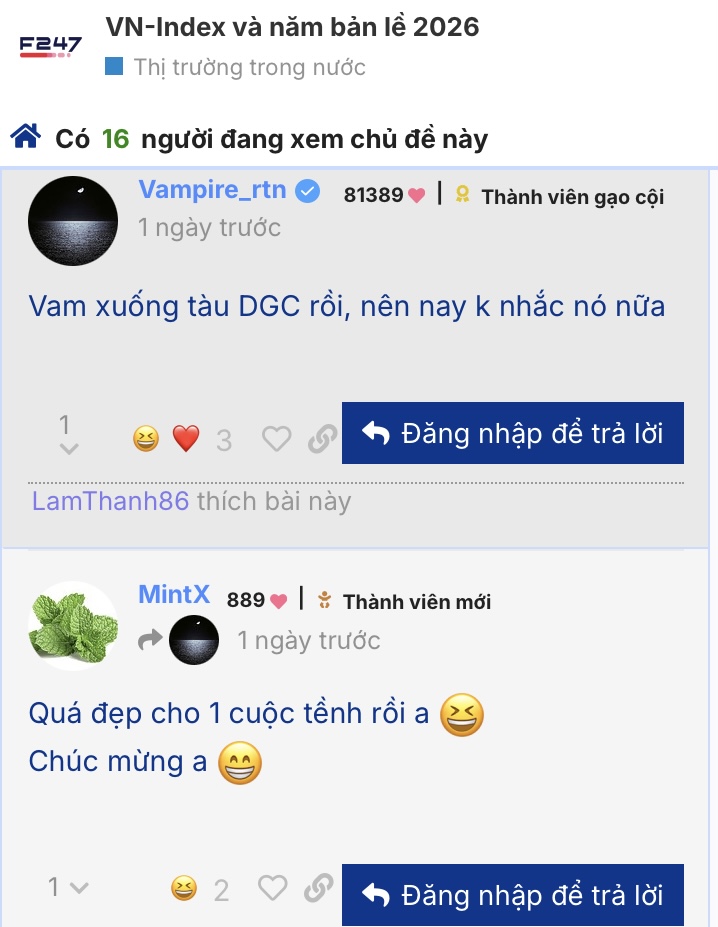Open MintX's profile name

(174, 595)
